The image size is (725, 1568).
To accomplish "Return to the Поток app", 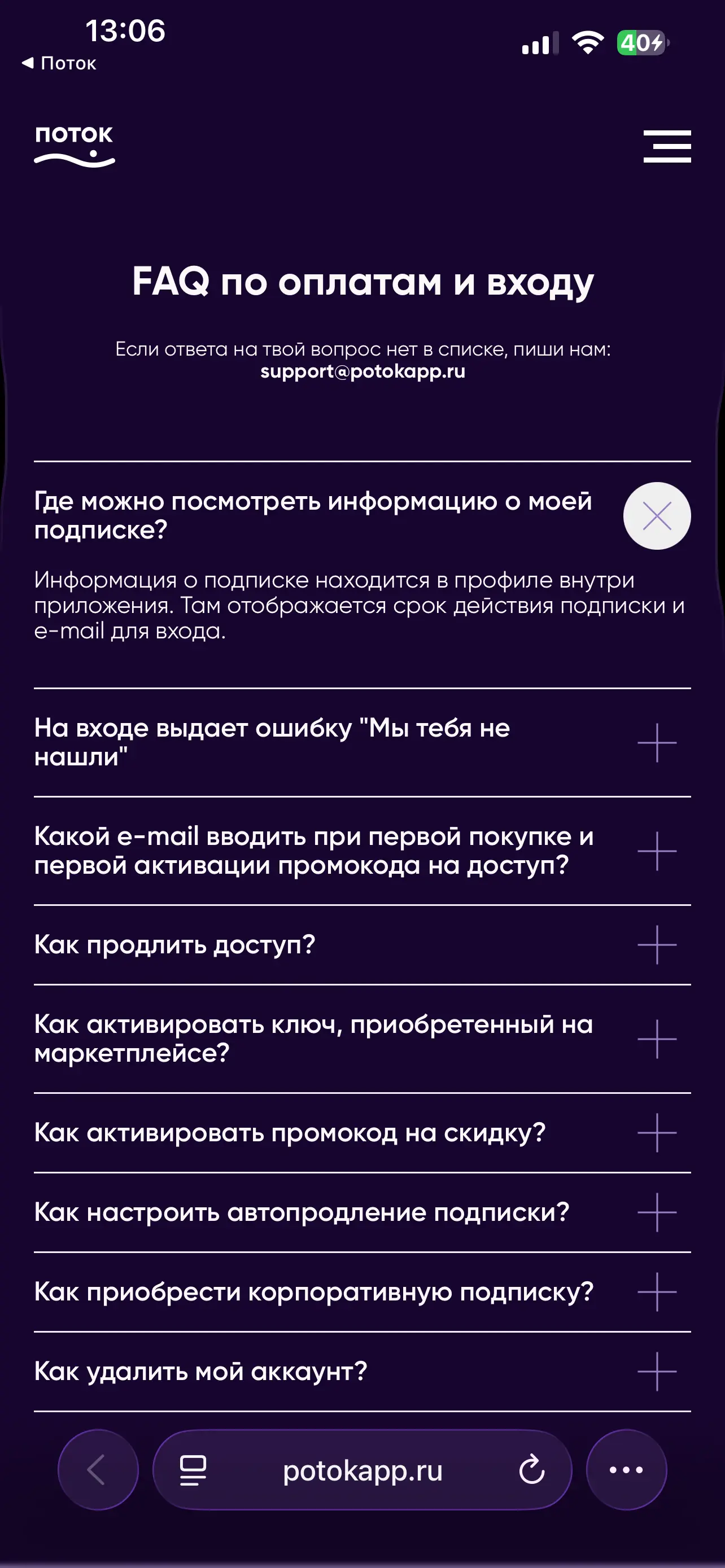I will point(59,63).
